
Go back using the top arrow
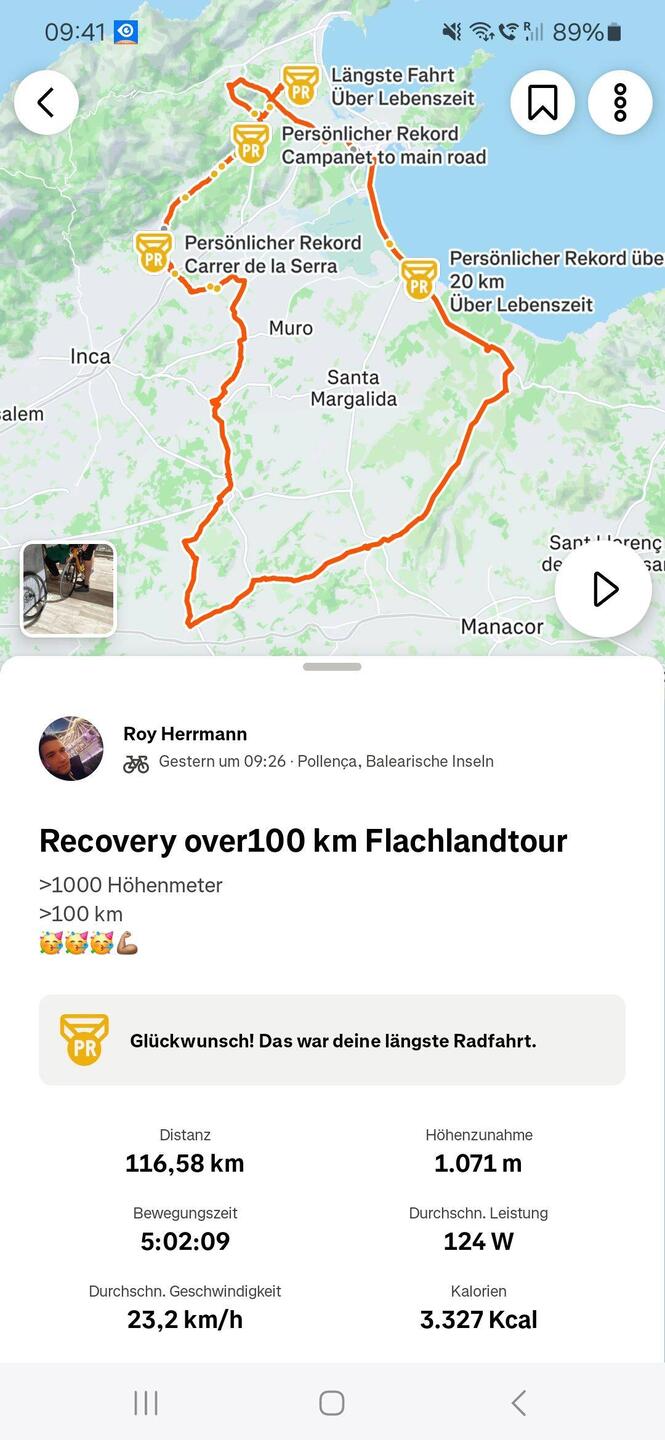click(46, 102)
